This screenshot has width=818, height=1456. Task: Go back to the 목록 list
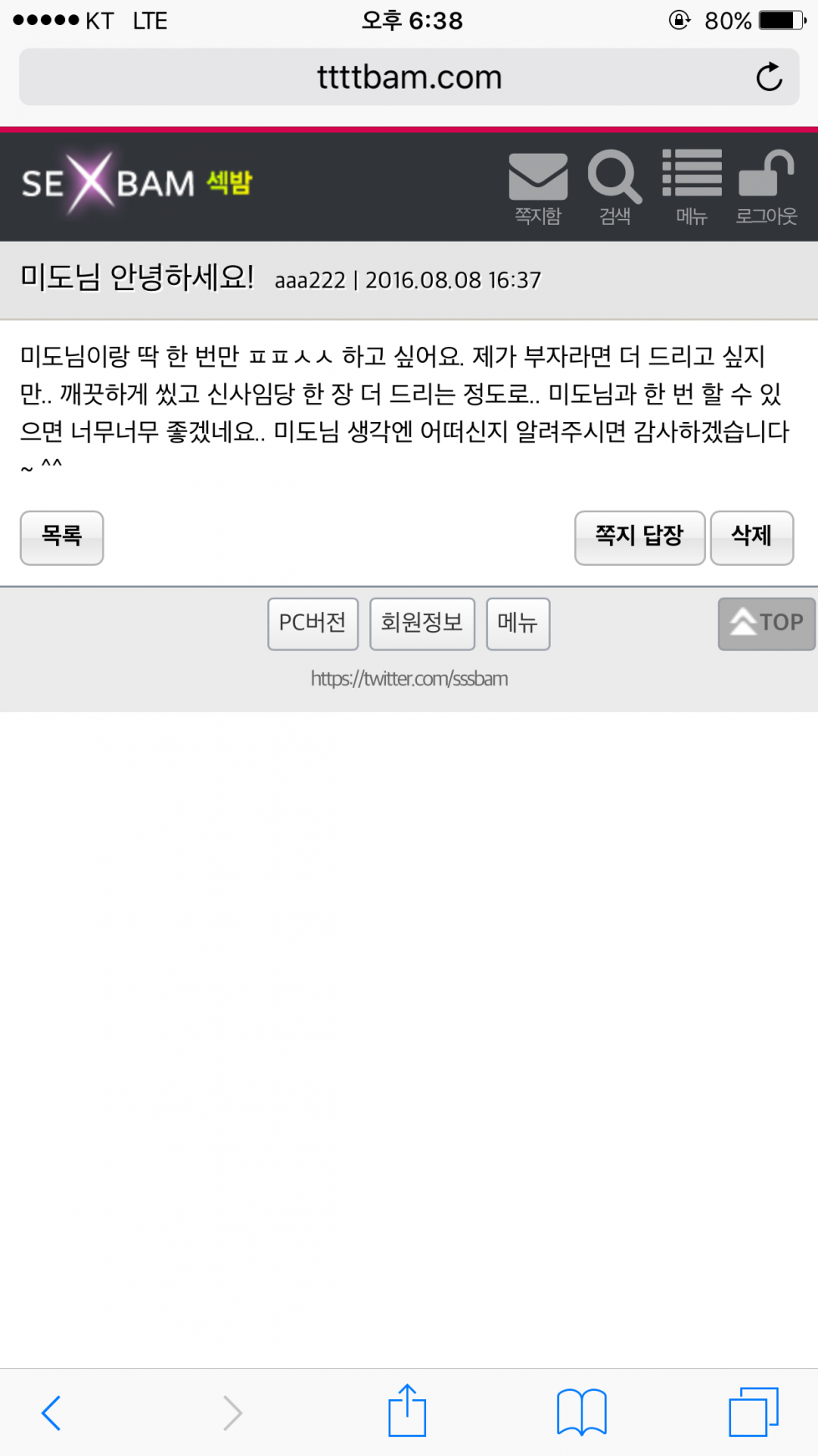62,537
